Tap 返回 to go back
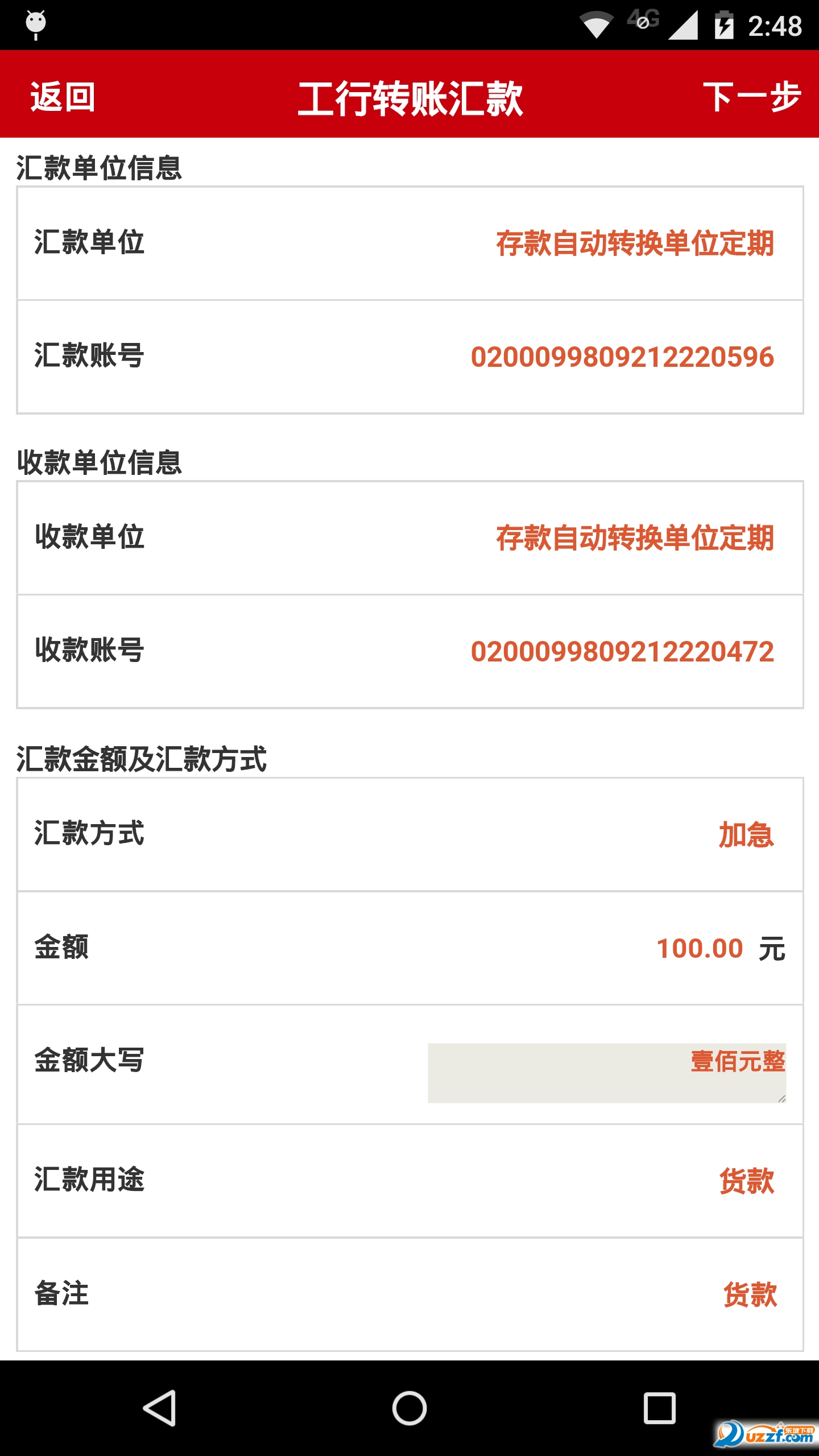The image size is (819, 1456). pyautogui.click(x=63, y=96)
